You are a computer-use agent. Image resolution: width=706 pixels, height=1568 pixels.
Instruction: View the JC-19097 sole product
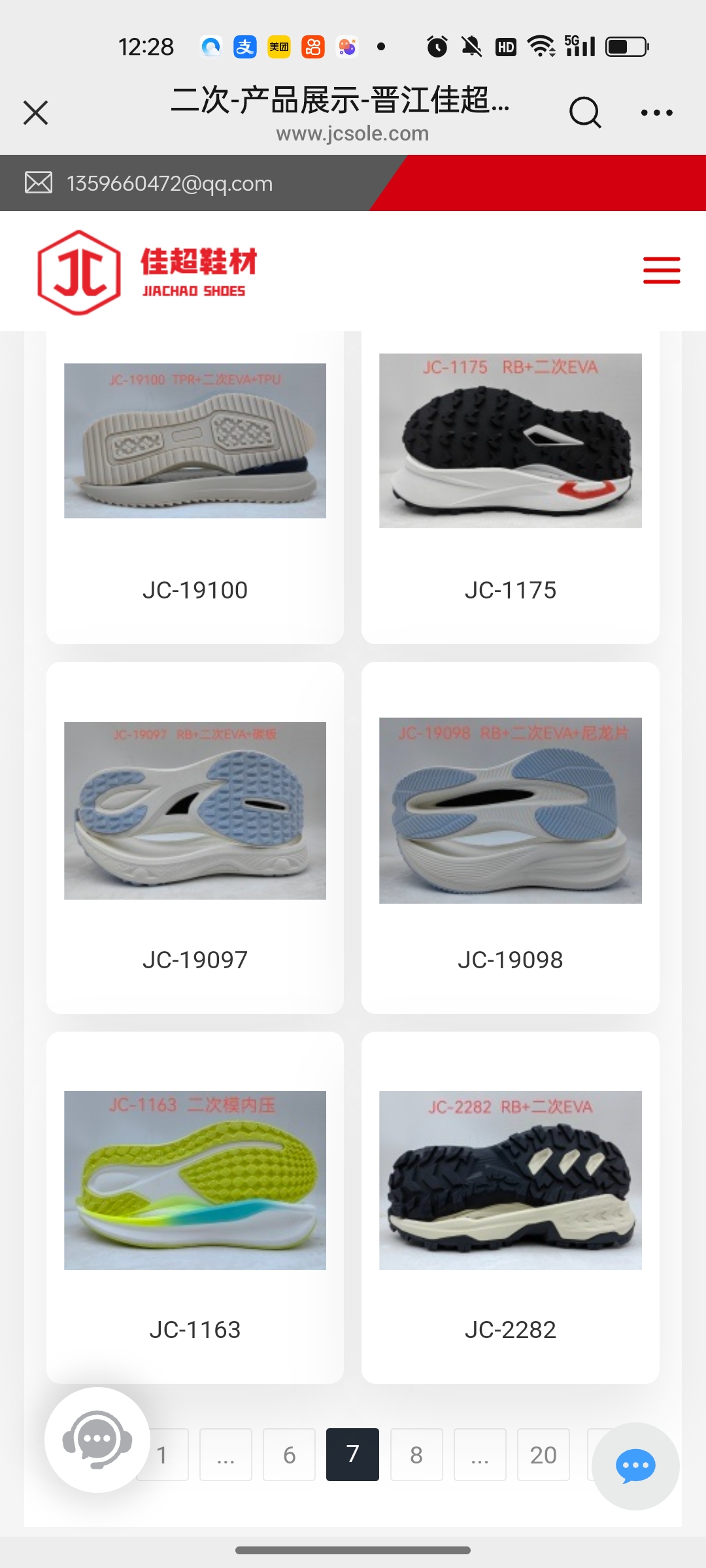pyautogui.click(x=195, y=836)
